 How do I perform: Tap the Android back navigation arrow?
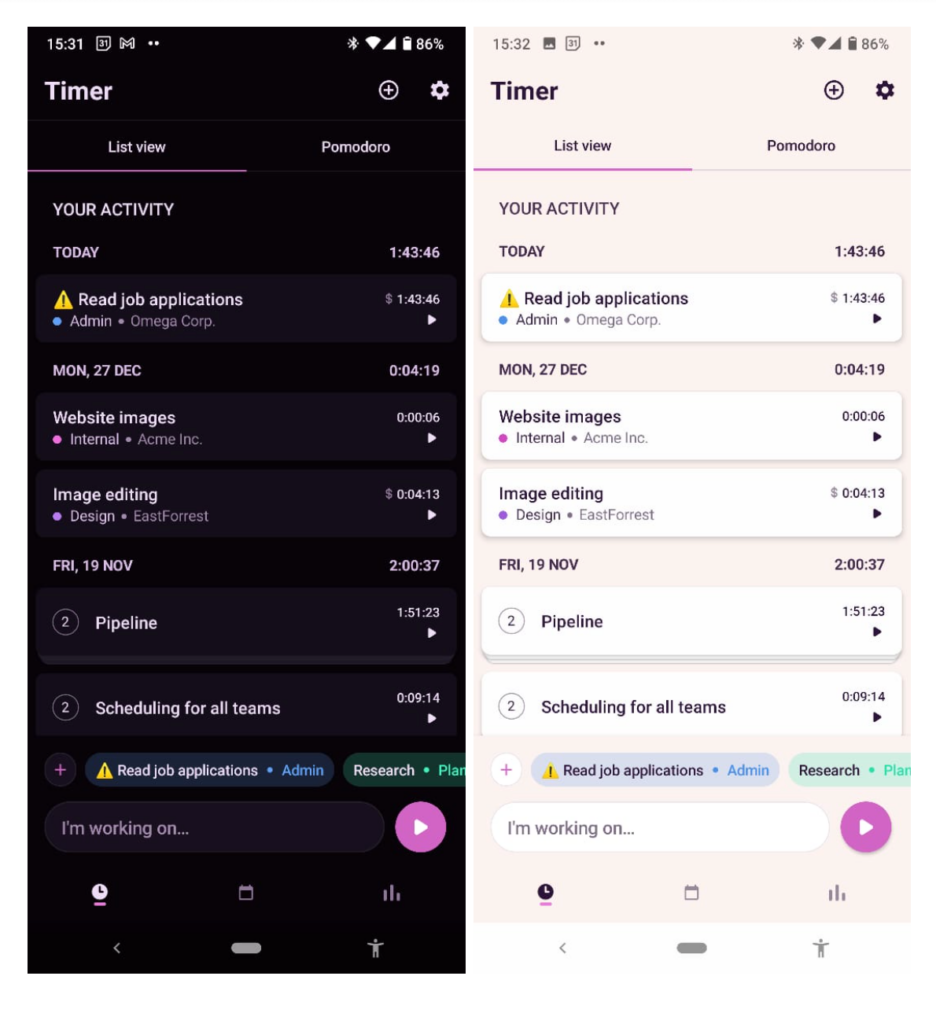[x=116, y=948]
